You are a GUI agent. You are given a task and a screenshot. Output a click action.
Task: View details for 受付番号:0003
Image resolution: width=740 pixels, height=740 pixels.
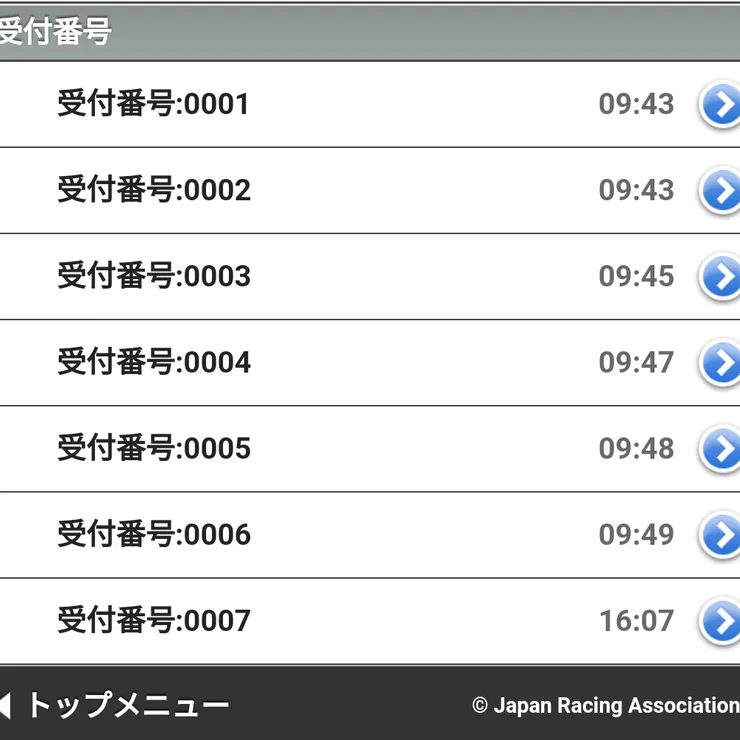point(370,276)
